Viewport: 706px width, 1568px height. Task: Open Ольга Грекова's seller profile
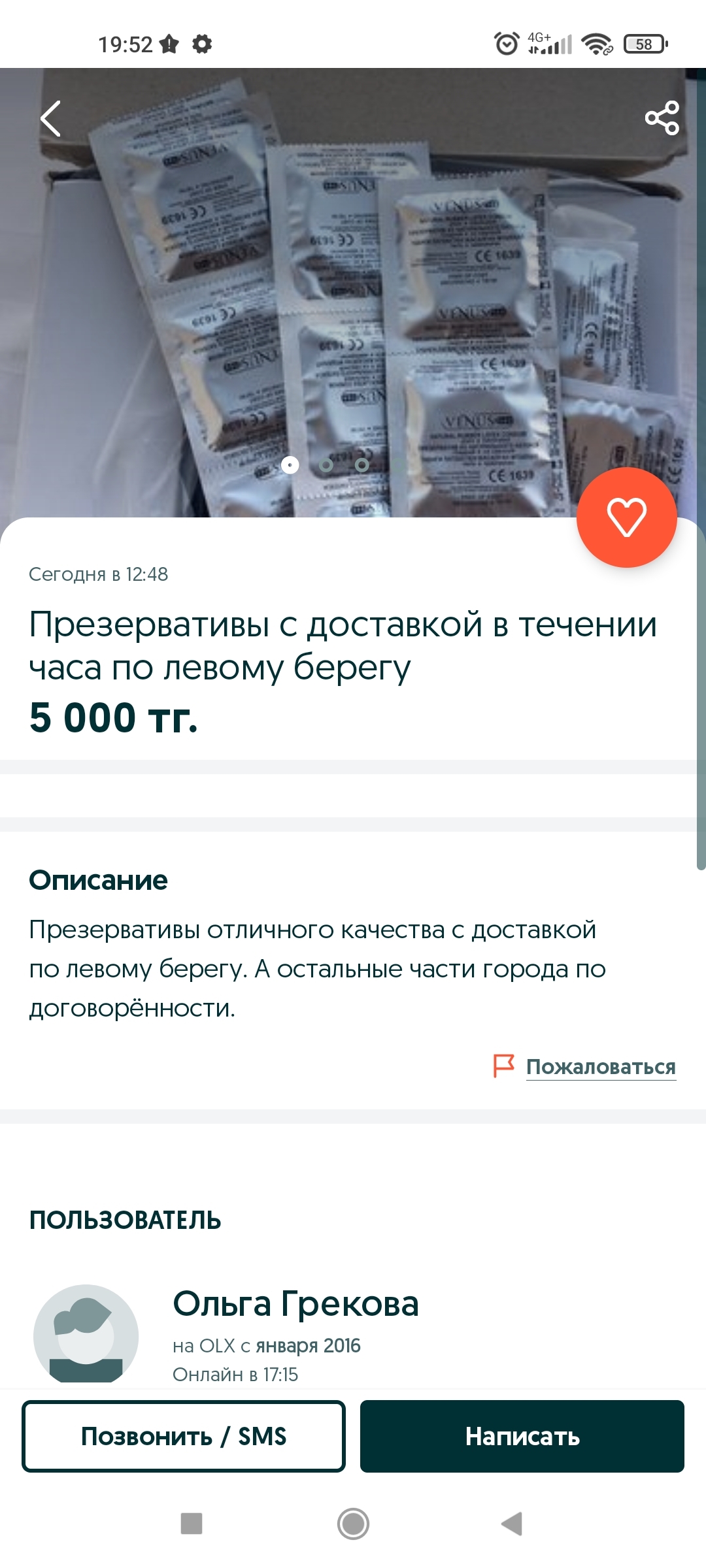[295, 1304]
